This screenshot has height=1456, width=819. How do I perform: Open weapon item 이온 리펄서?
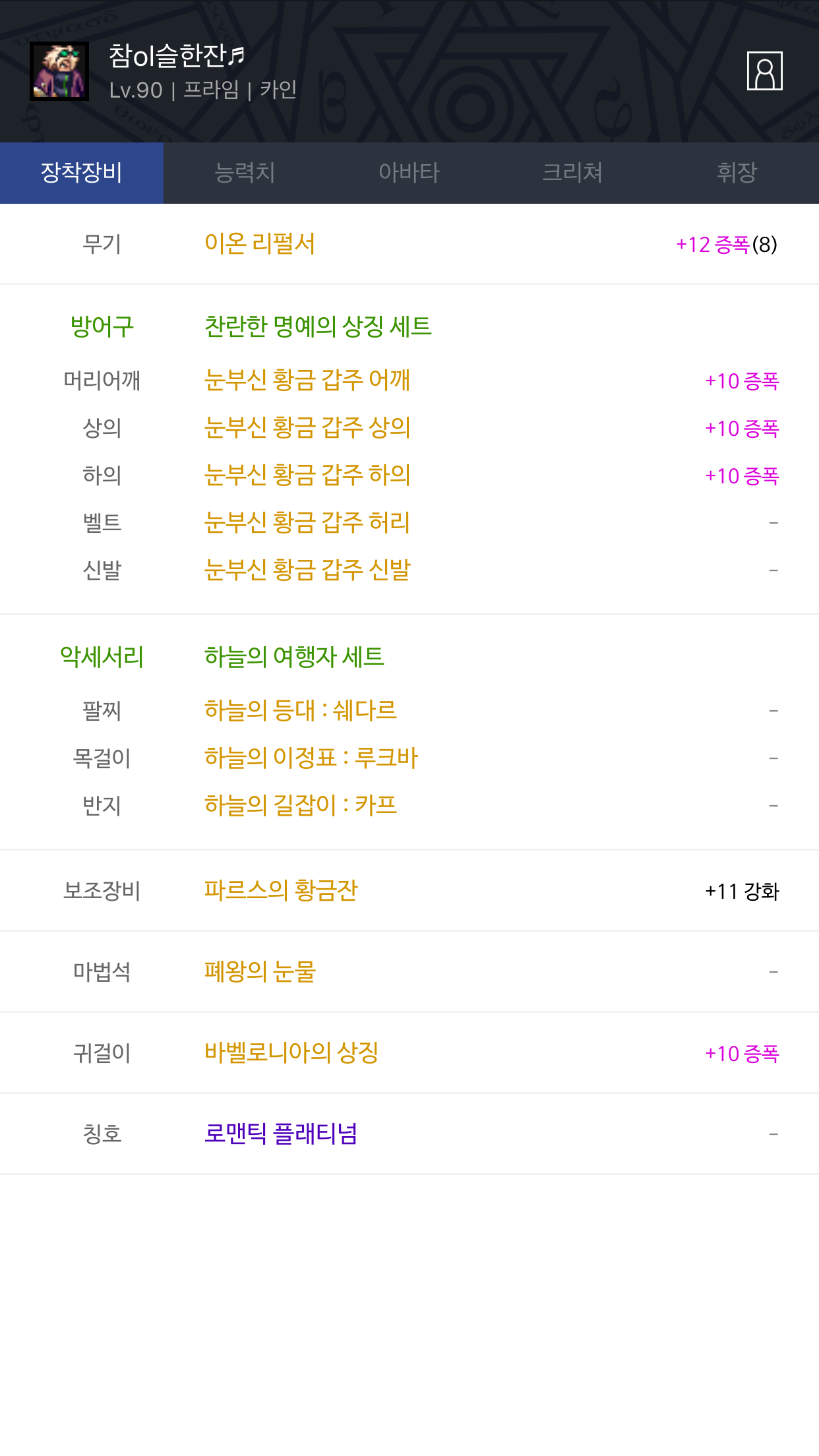coord(260,244)
